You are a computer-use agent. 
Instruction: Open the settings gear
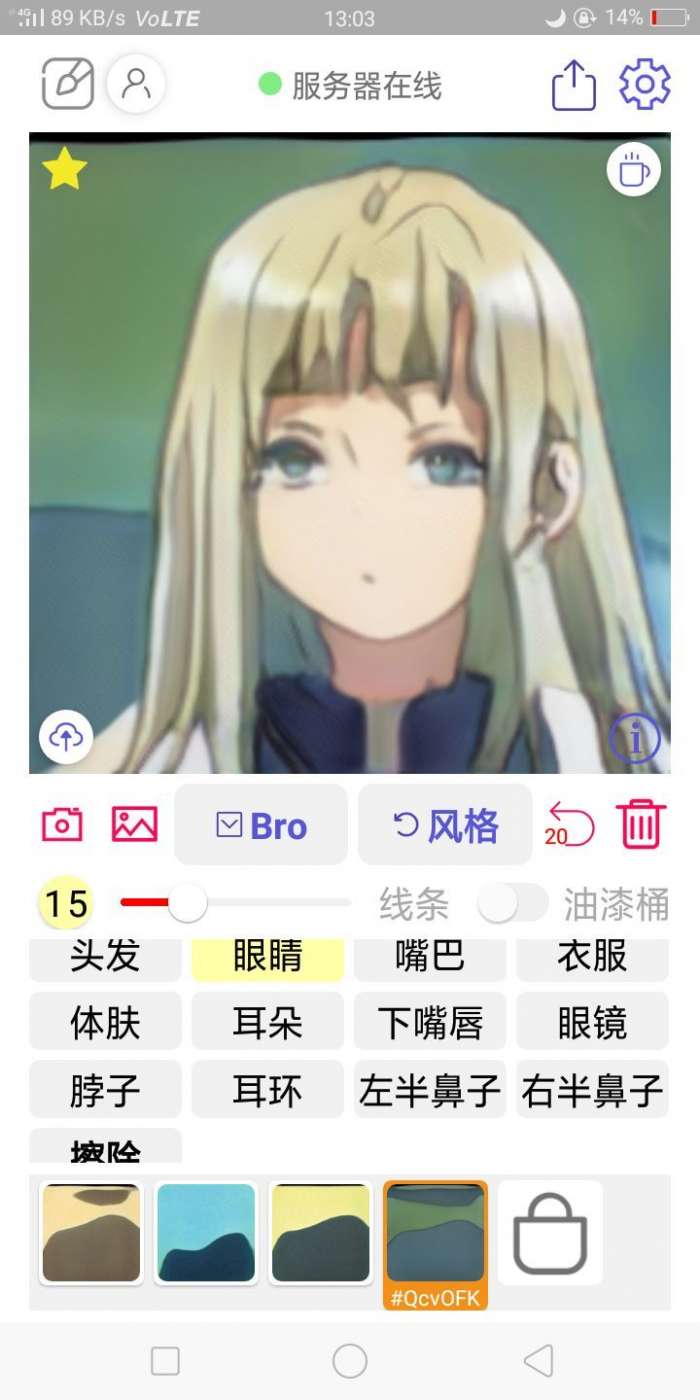644,84
